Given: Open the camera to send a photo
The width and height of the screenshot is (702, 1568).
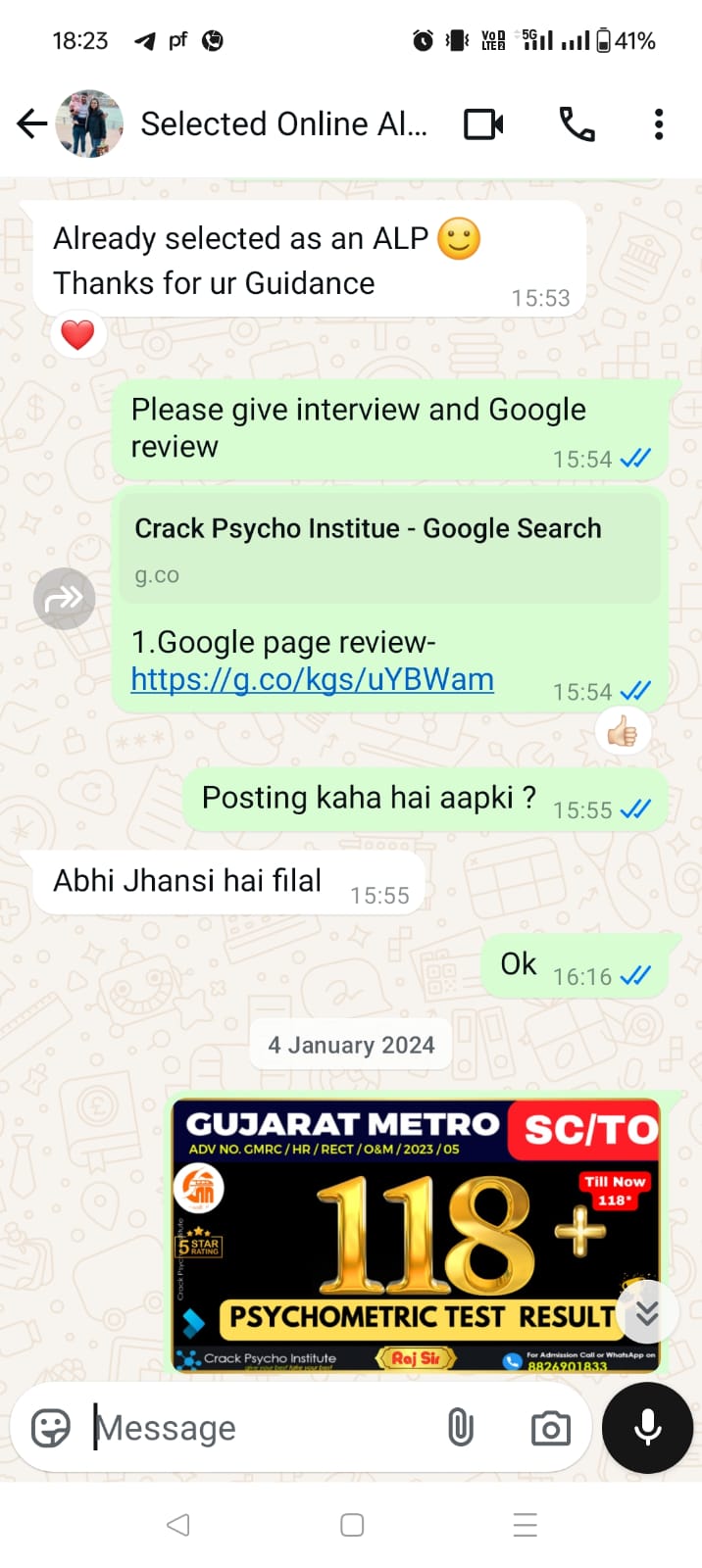Looking at the screenshot, I should (550, 1428).
